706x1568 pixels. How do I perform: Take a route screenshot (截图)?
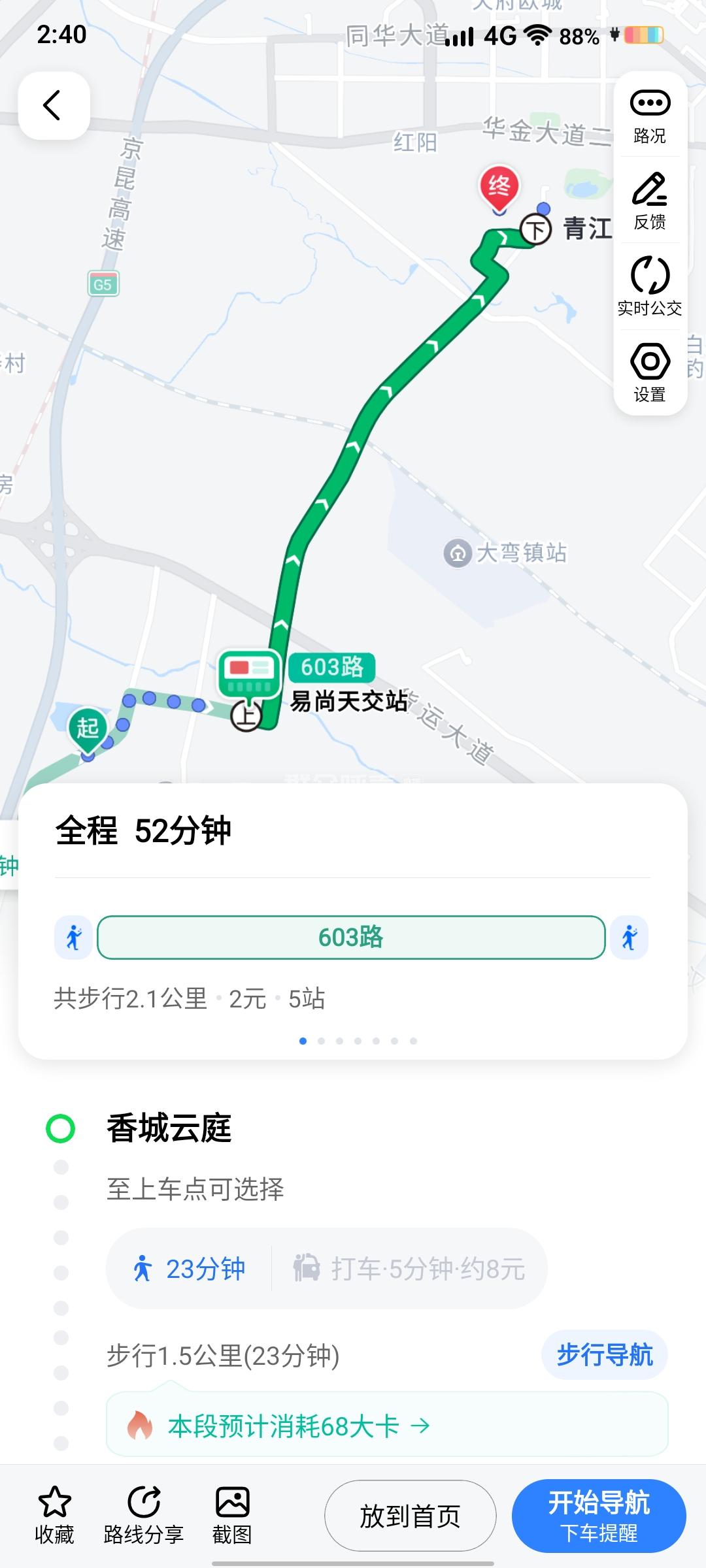click(x=232, y=1514)
